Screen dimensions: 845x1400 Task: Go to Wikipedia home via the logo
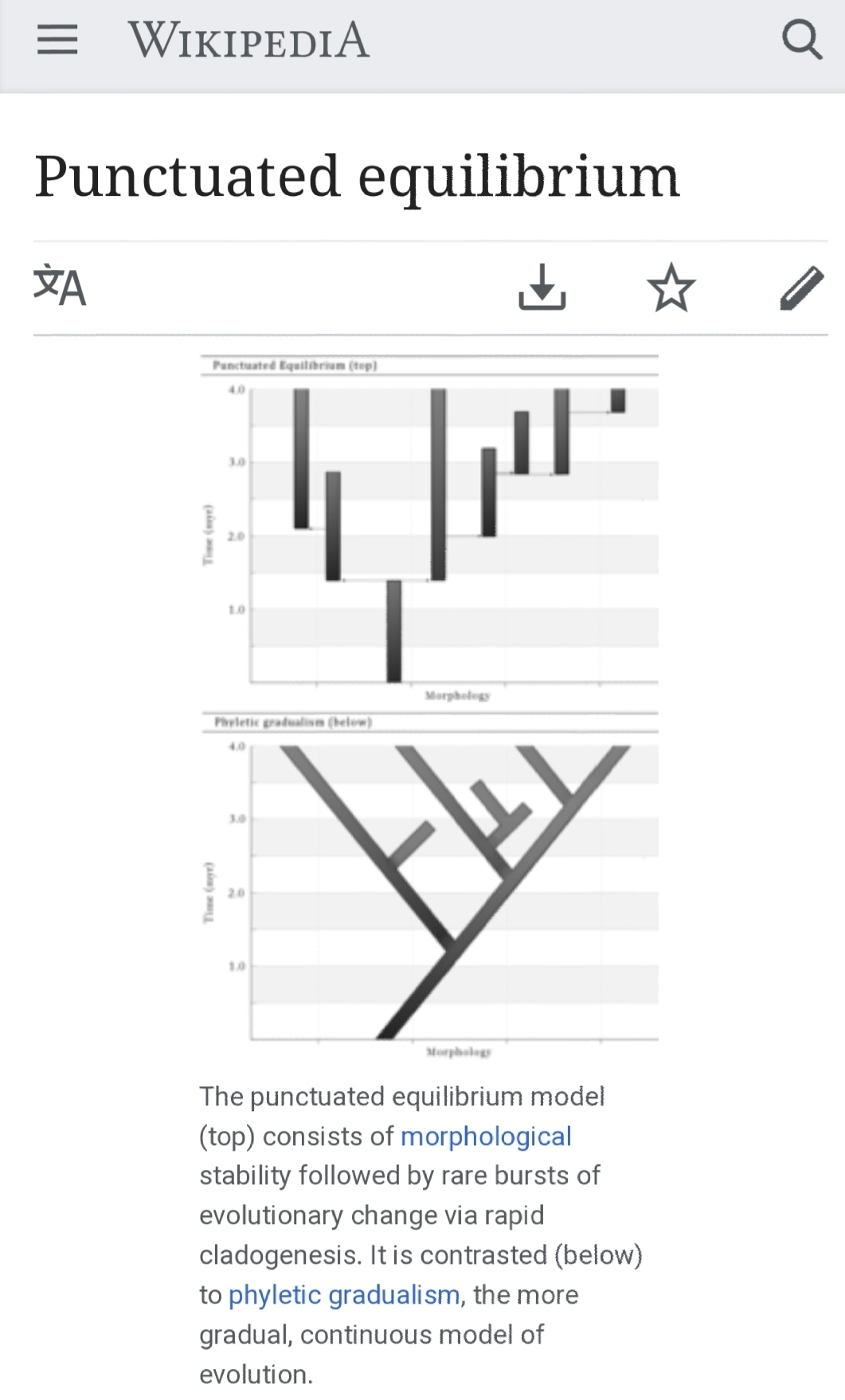[x=249, y=40]
